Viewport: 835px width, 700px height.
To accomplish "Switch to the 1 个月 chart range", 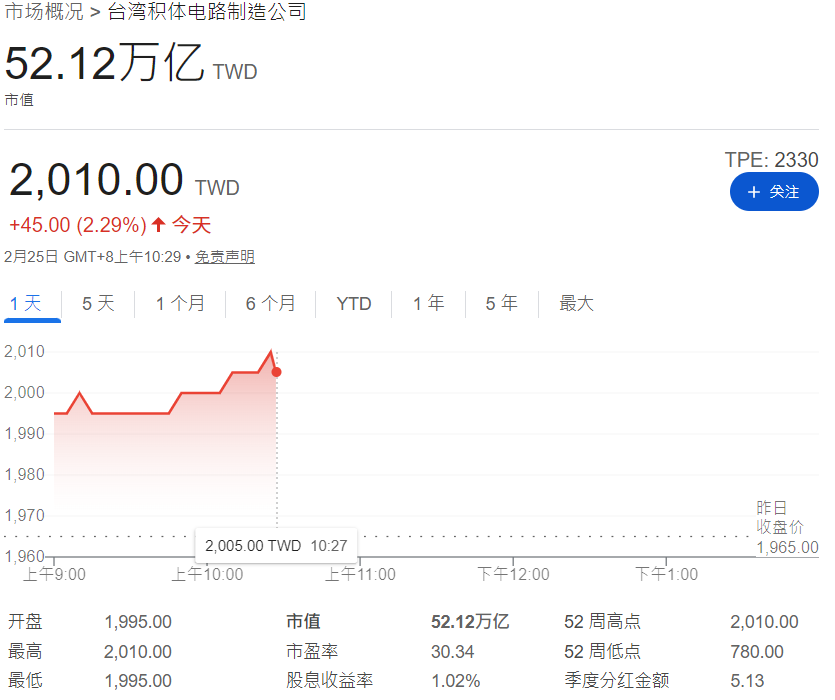I will click(x=180, y=303).
